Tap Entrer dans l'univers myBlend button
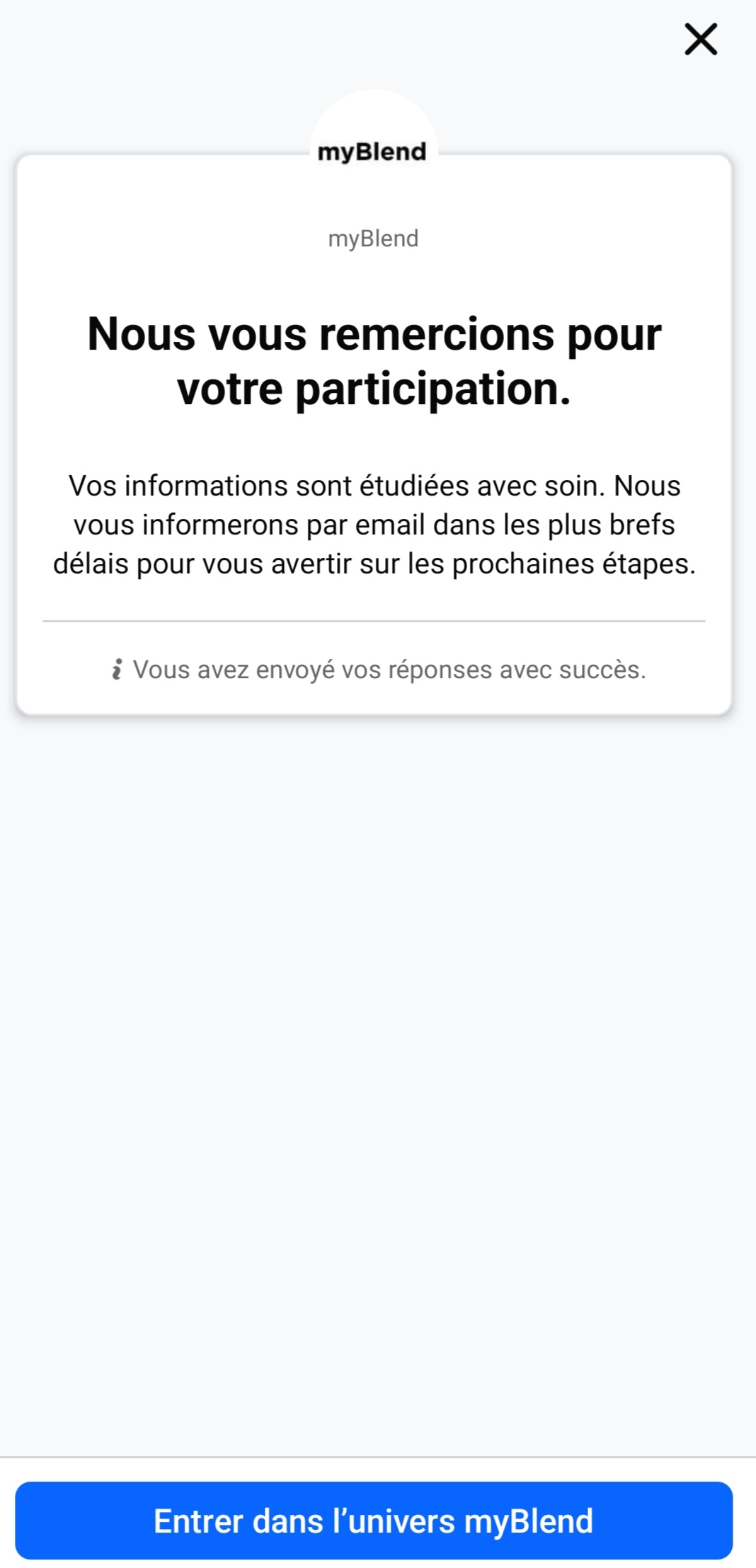Viewport: 756px width, 1568px height. click(374, 1520)
